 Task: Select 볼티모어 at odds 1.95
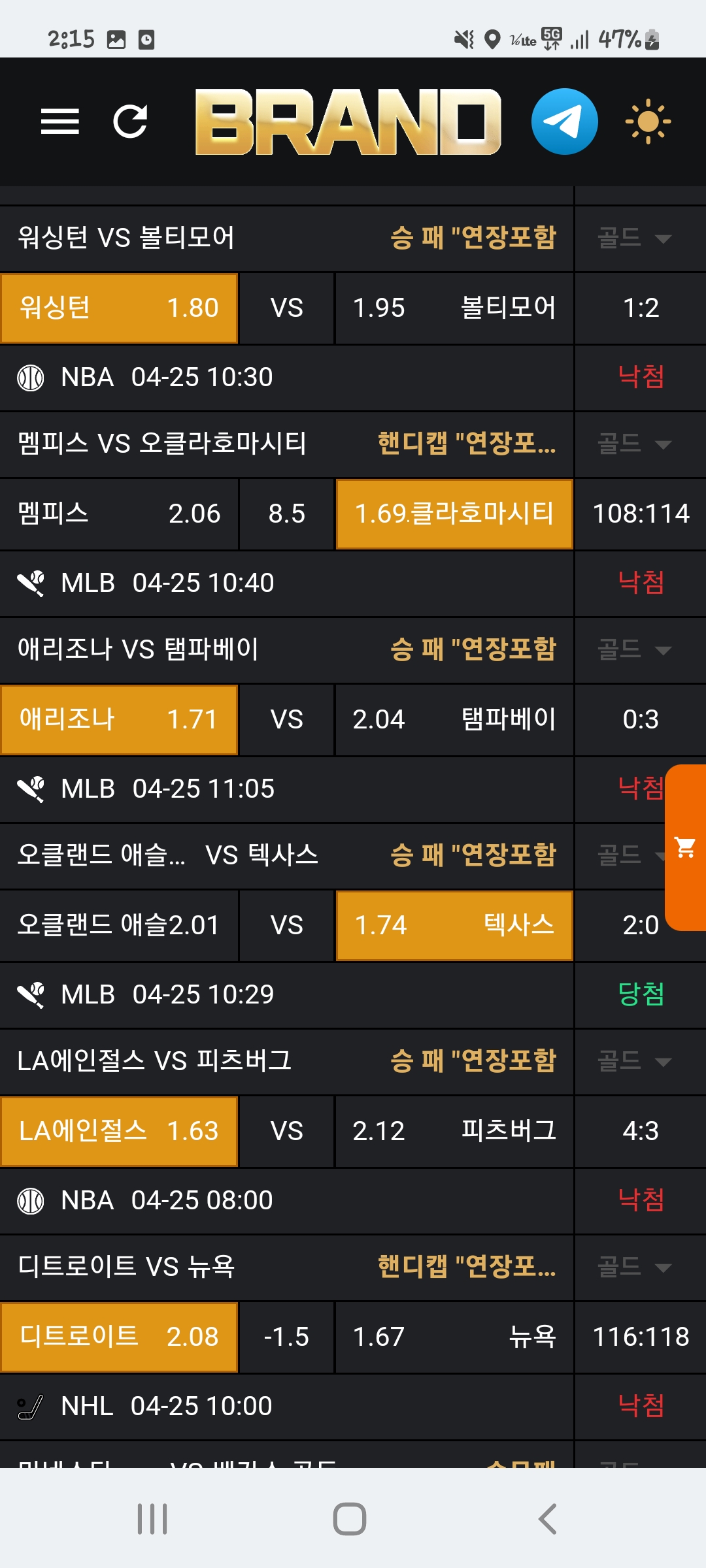click(454, 308)
